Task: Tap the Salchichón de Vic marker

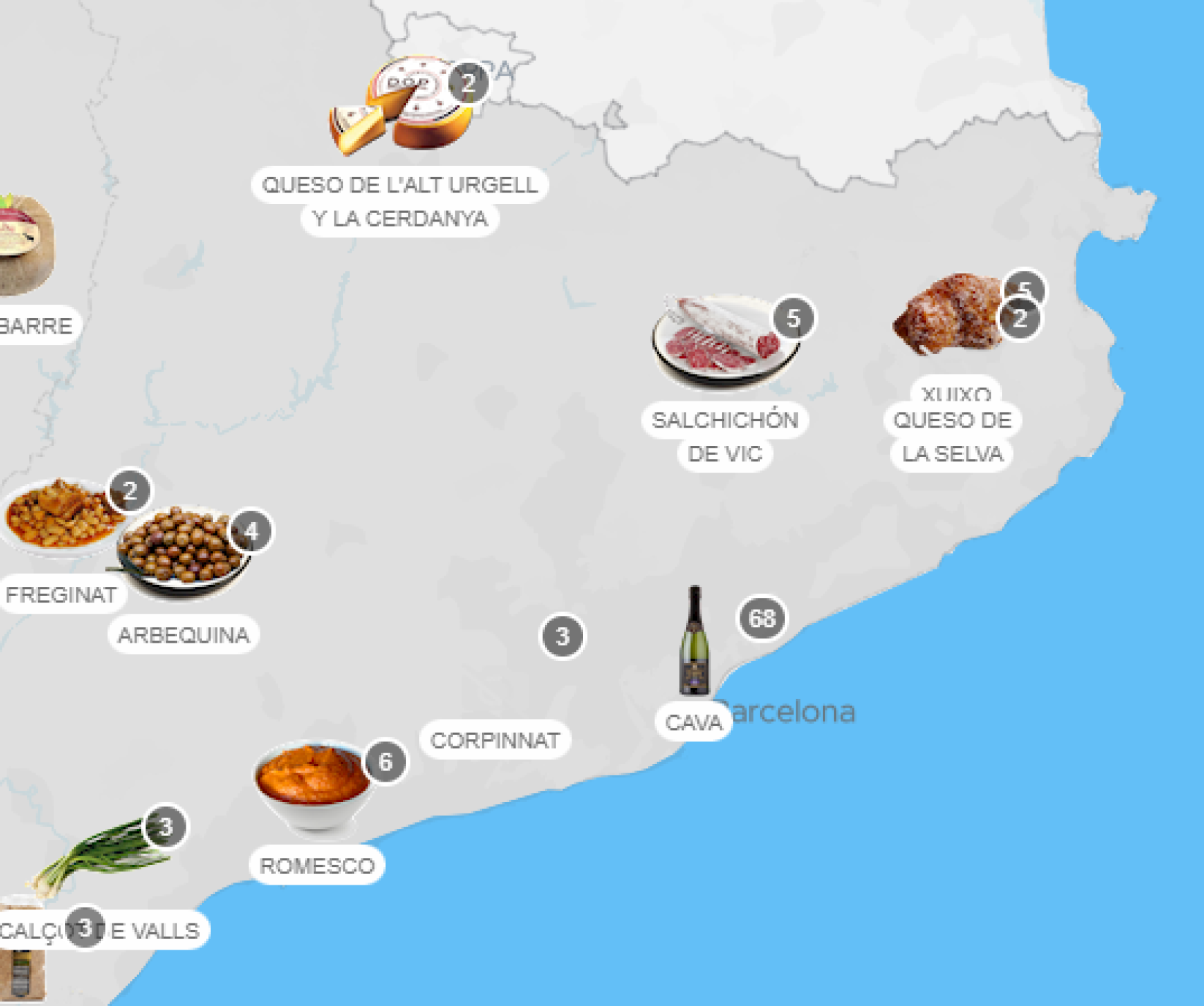Action: pos(724,341)
